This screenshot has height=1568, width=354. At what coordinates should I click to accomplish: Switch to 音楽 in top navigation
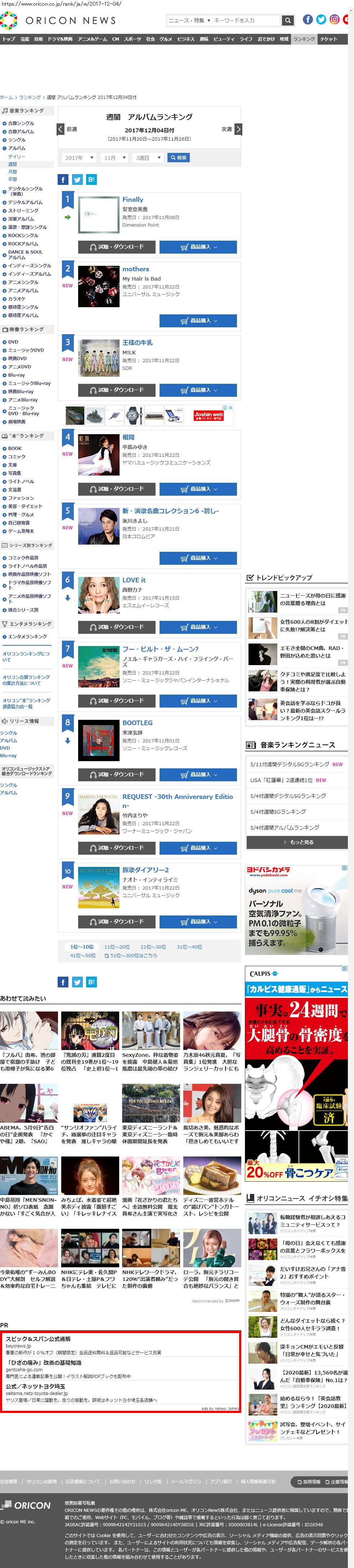coord(39,39)
